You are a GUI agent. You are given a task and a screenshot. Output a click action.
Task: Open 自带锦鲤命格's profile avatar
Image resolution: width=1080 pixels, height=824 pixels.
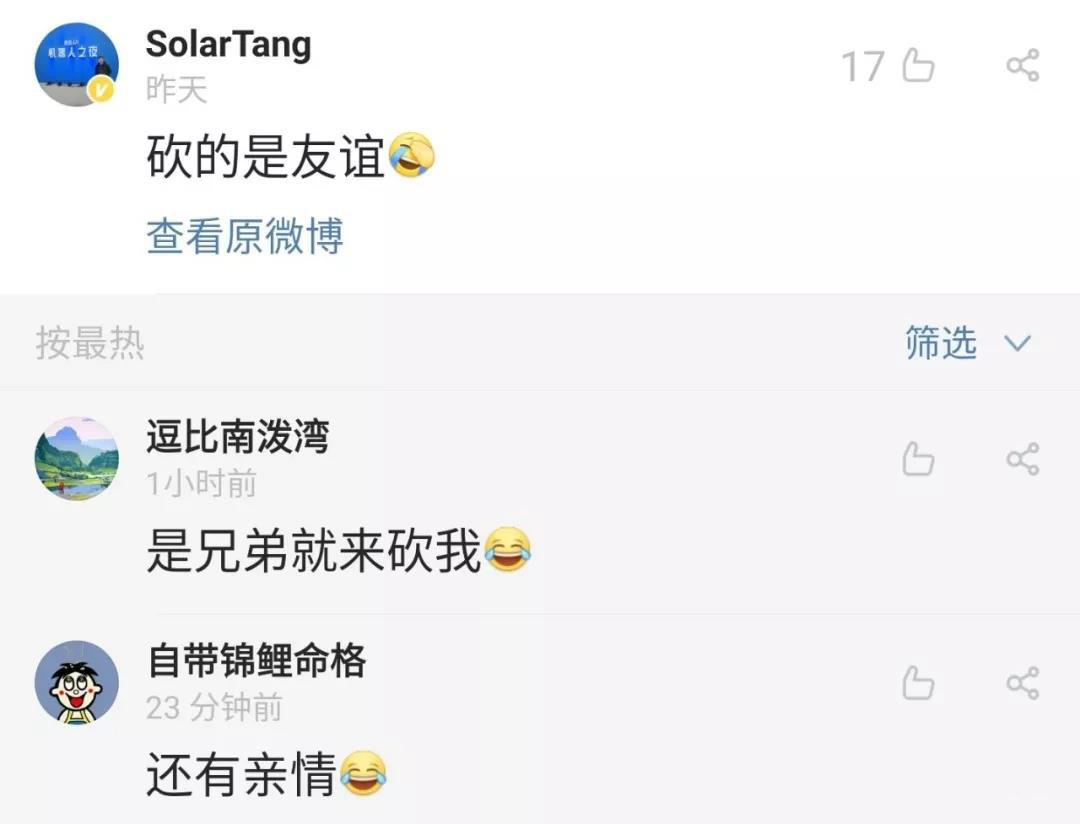click(77, 683)
